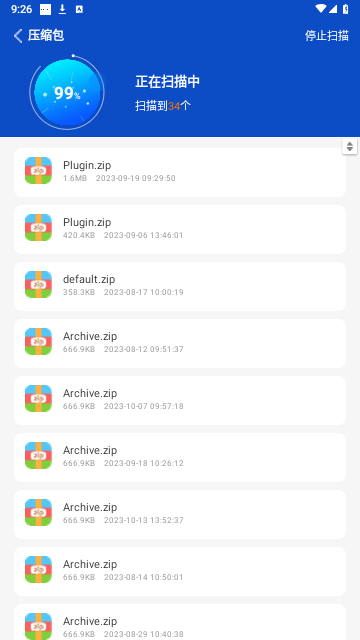Viewport: 360px width, 640px height.
Task: Select Archive.zip dated 2023-10-13
Action: coord(180,515)
